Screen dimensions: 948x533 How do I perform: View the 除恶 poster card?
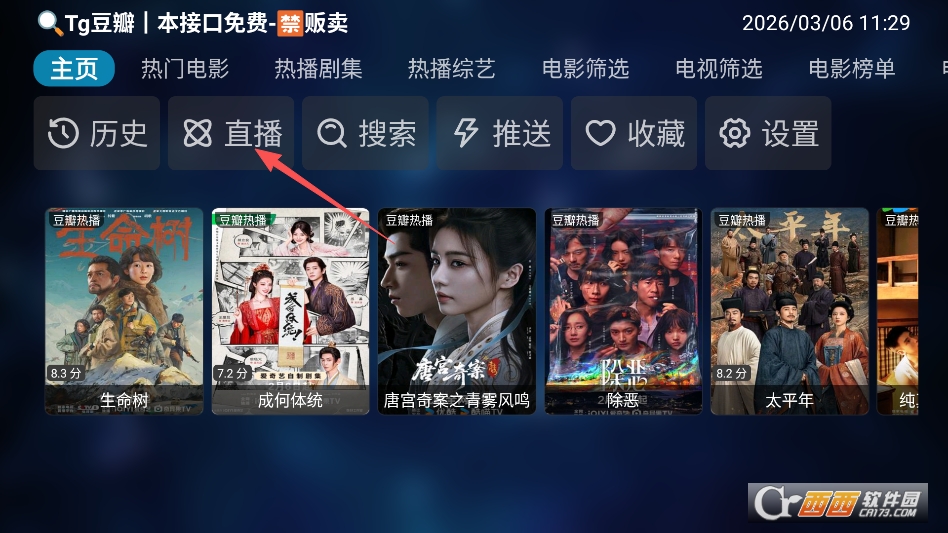point(623,310)
